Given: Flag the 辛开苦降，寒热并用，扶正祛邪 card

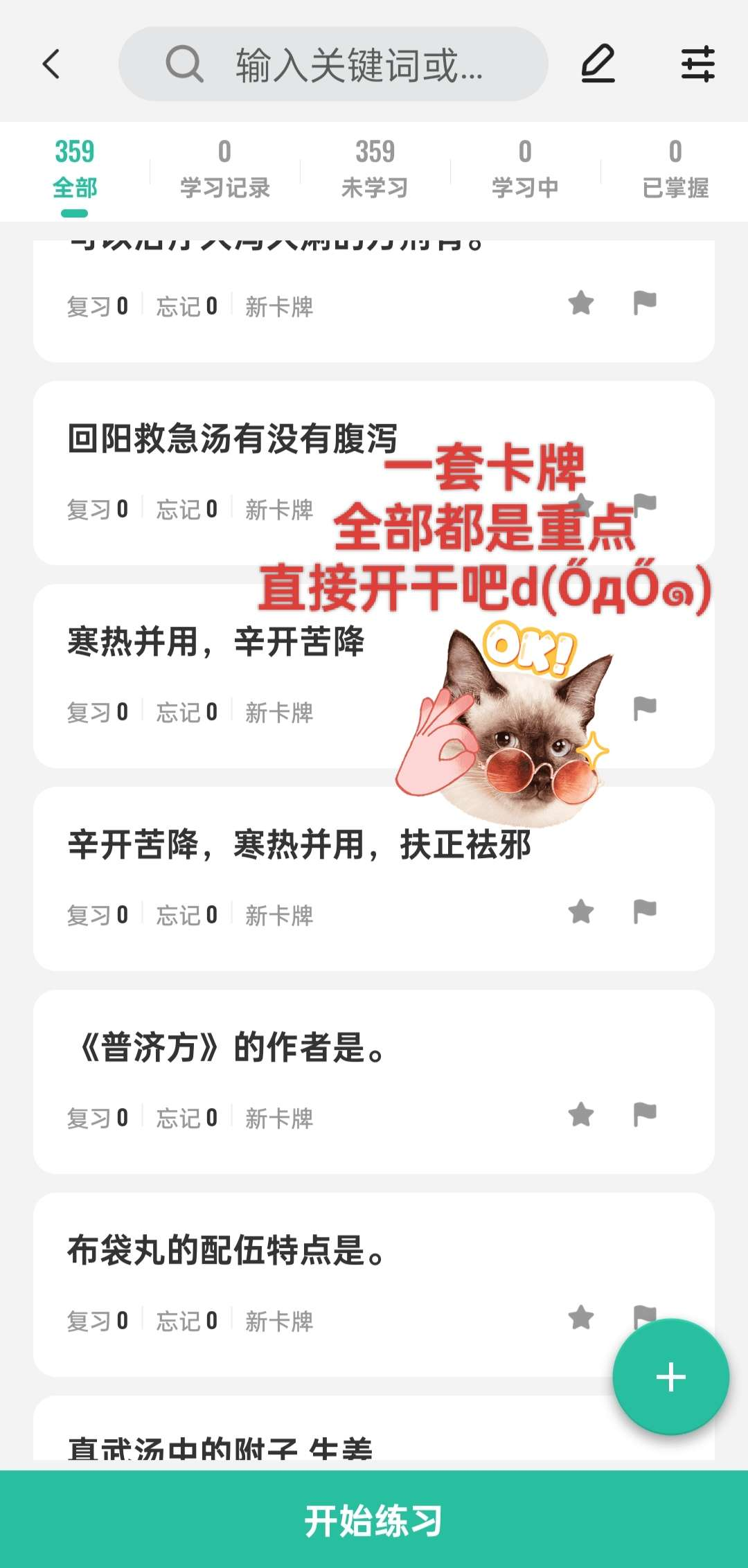Looking at the screenshot, I should pos(645,912).
